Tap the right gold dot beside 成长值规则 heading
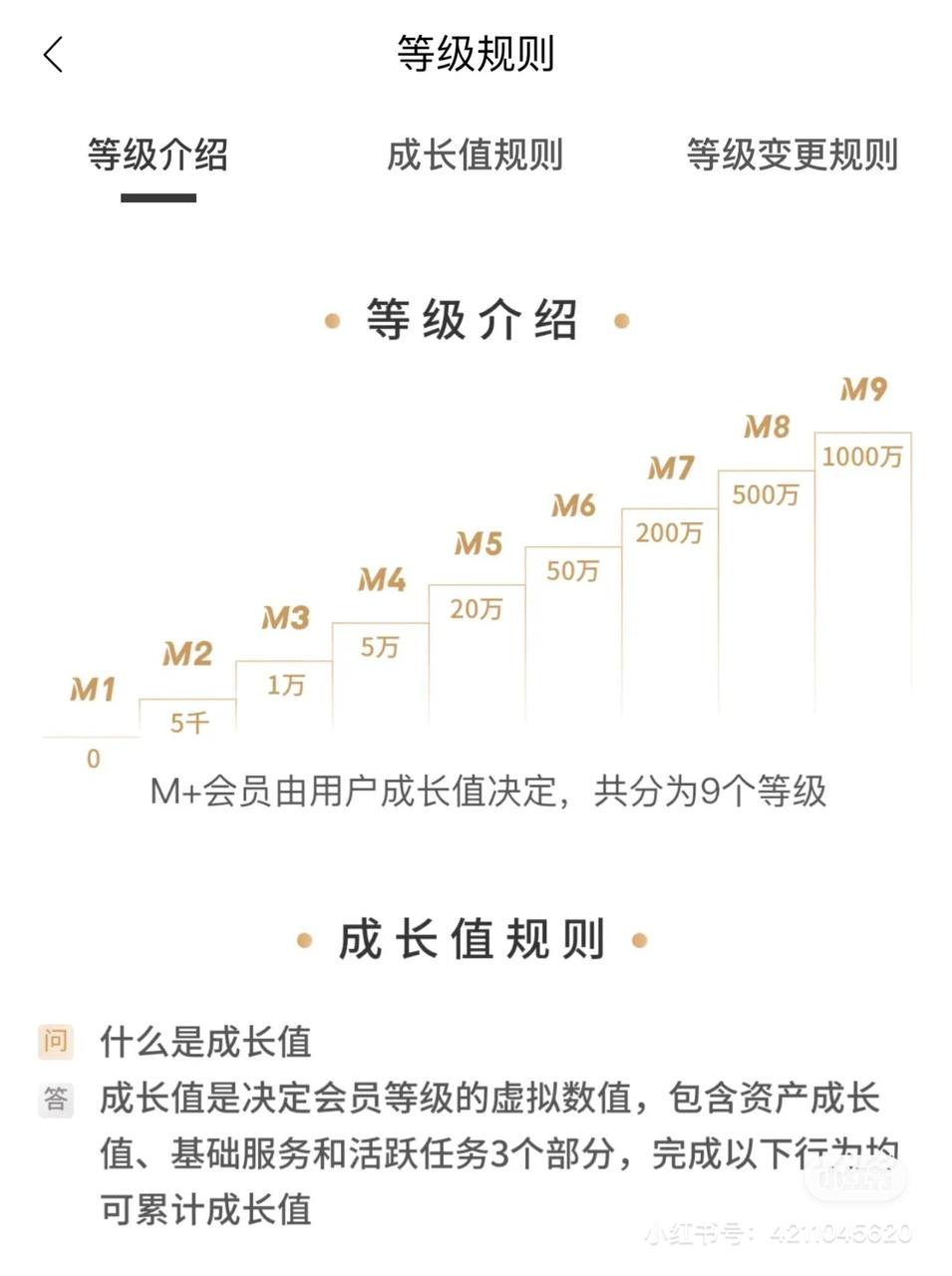Screen dimensions: 952x1276 click(x=640, y=937)
